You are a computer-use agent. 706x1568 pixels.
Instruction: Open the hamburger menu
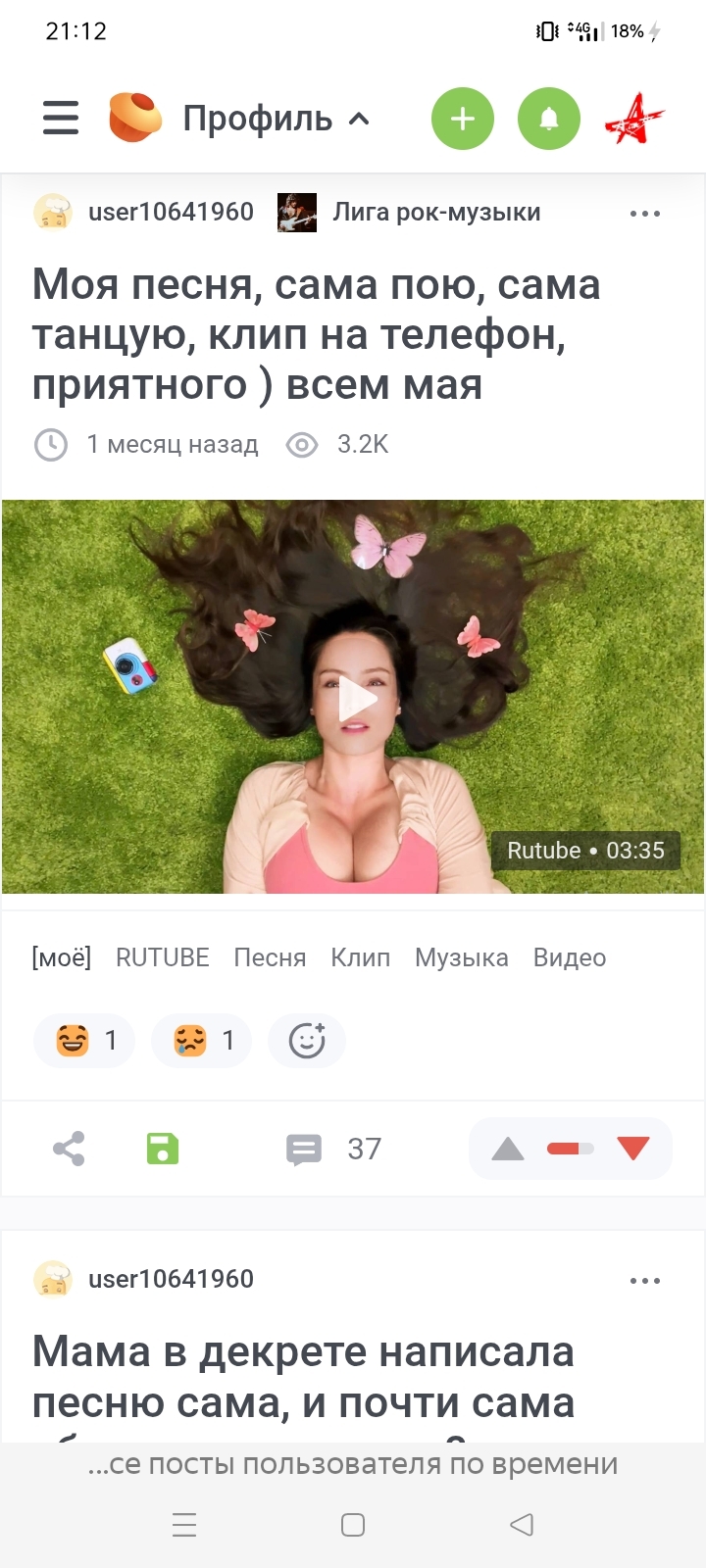pos(61,119)
